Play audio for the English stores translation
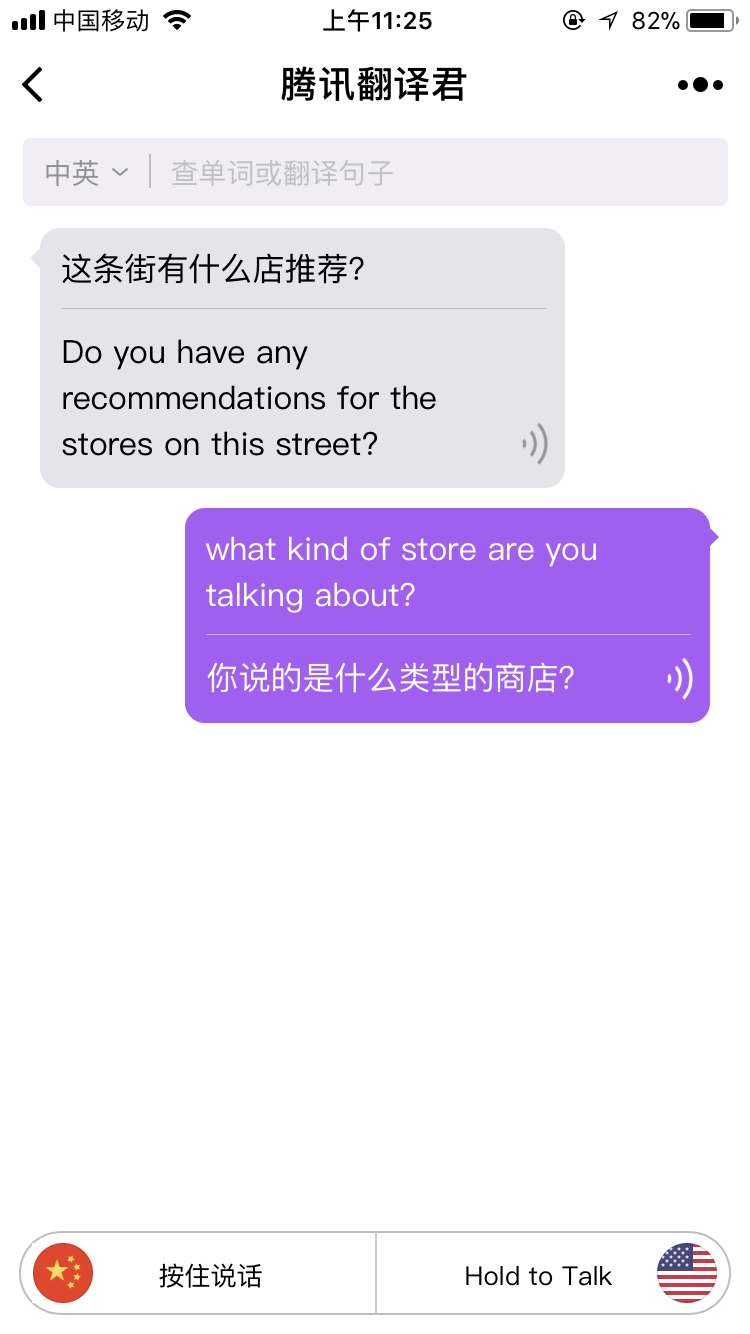Image resolution: width=750 pixels, height=1334 pixels. [x=535, y=444]
